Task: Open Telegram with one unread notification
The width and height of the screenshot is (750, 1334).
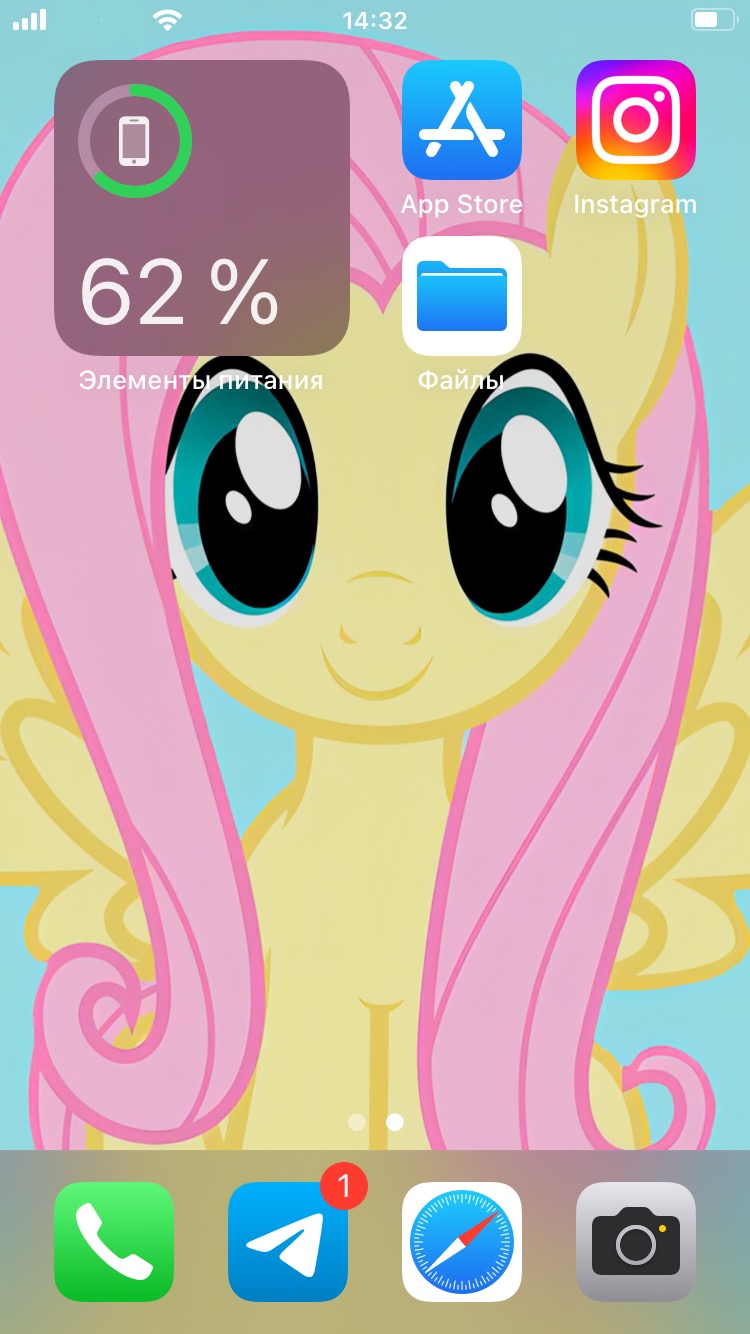Action: [x=288, y=1242]
